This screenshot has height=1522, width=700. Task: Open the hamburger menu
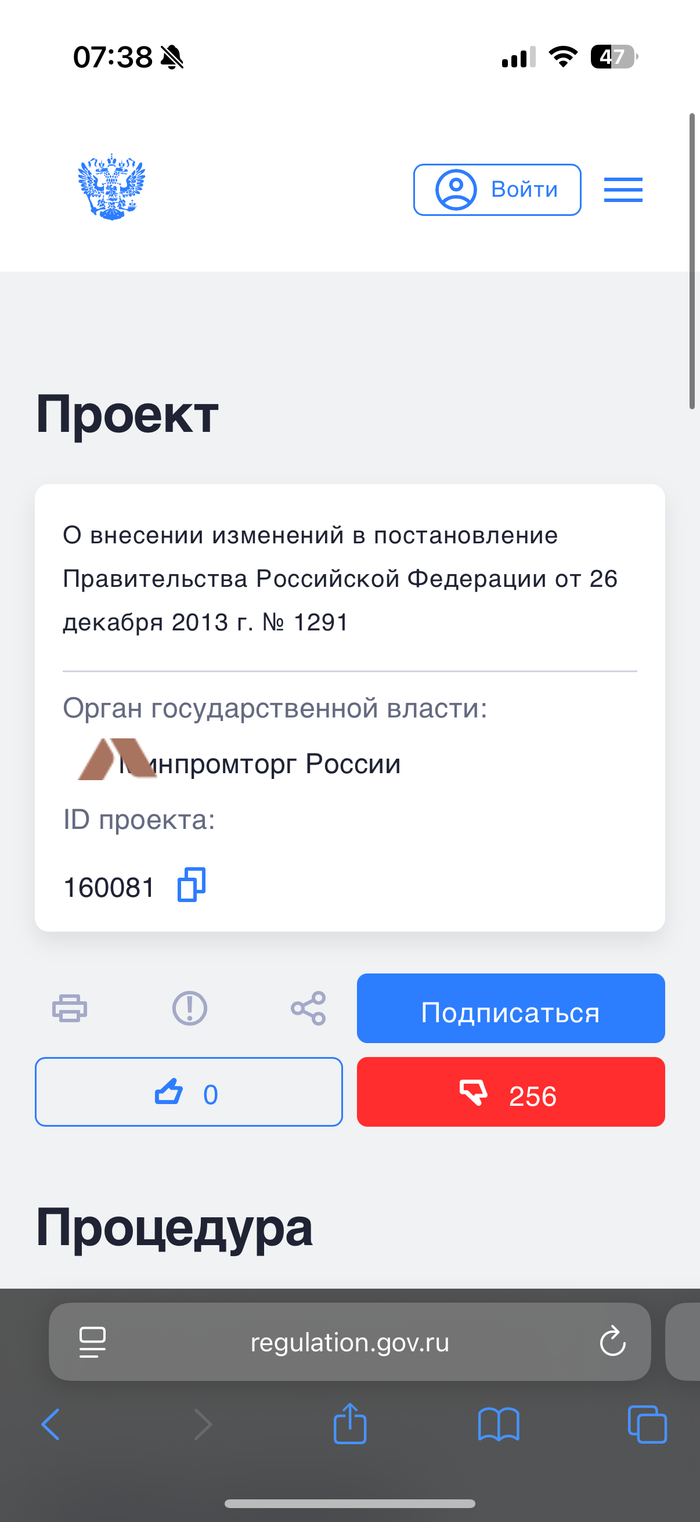(x=623, y=190)
